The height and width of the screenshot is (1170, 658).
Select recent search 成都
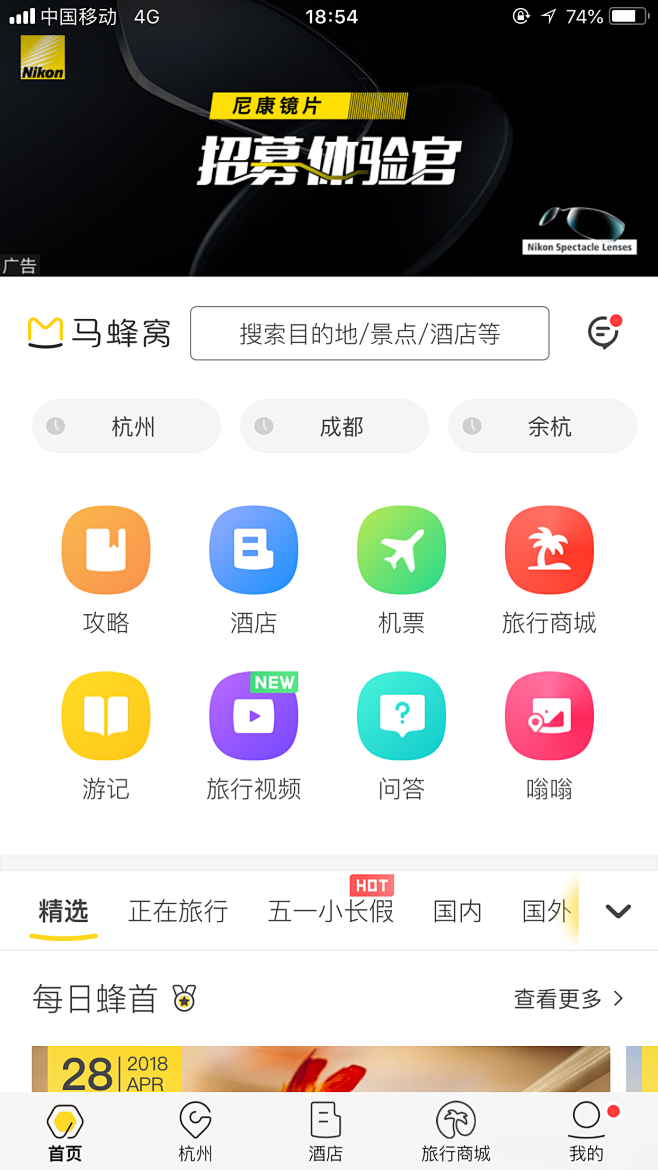tap(334, 427)
